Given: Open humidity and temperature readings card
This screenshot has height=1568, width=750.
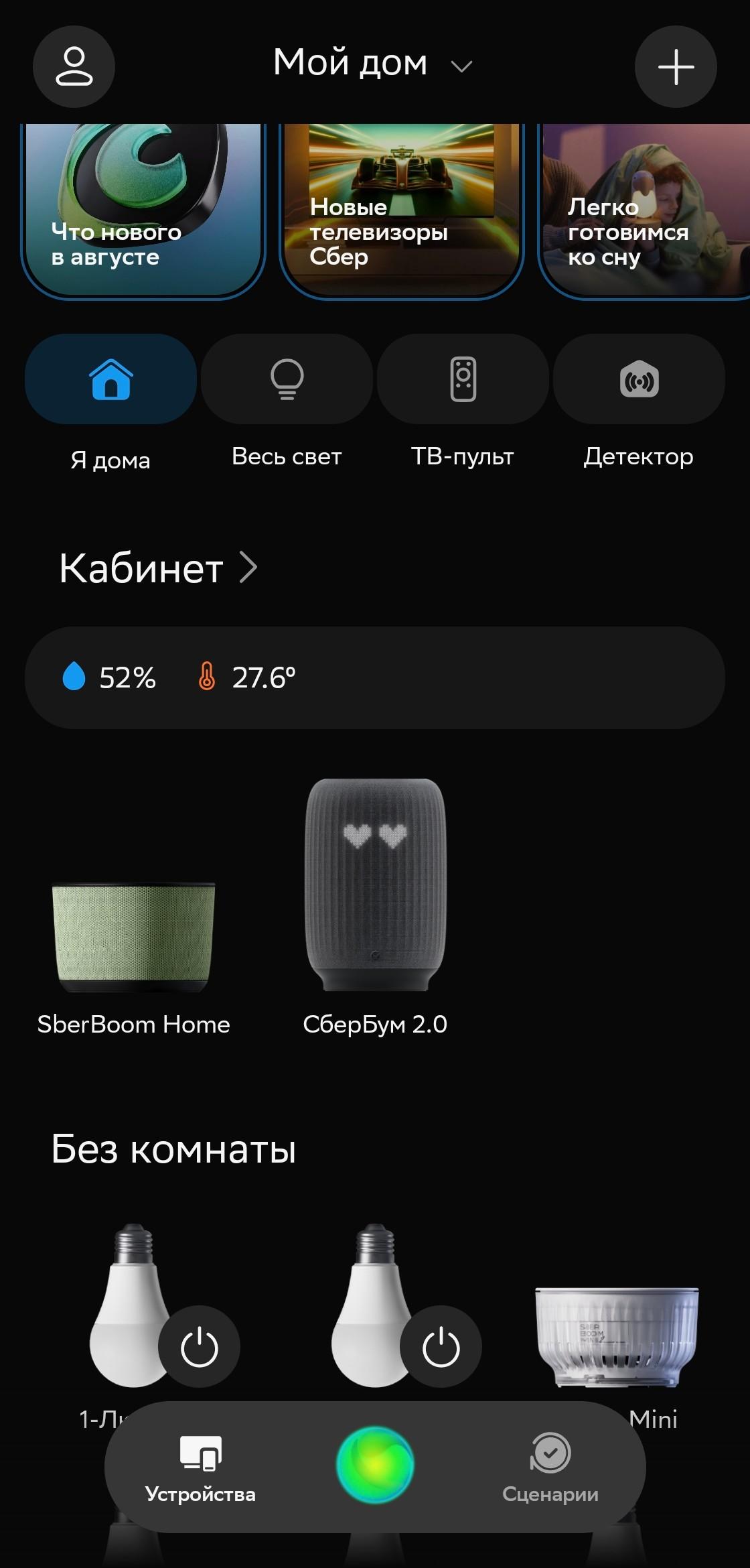Looking at the screenshot, I should pos(375,677).
